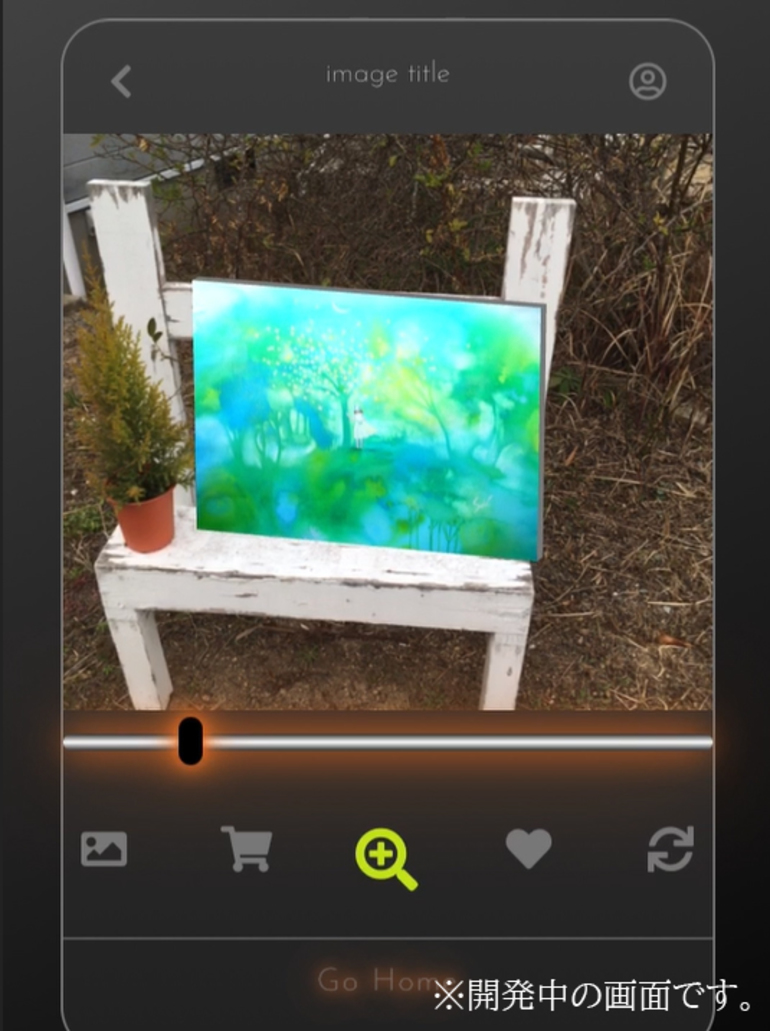This screenshot has width=770, height=1031.
Task: Favorite this image with the heart
Action: click(x=528, y=849)
